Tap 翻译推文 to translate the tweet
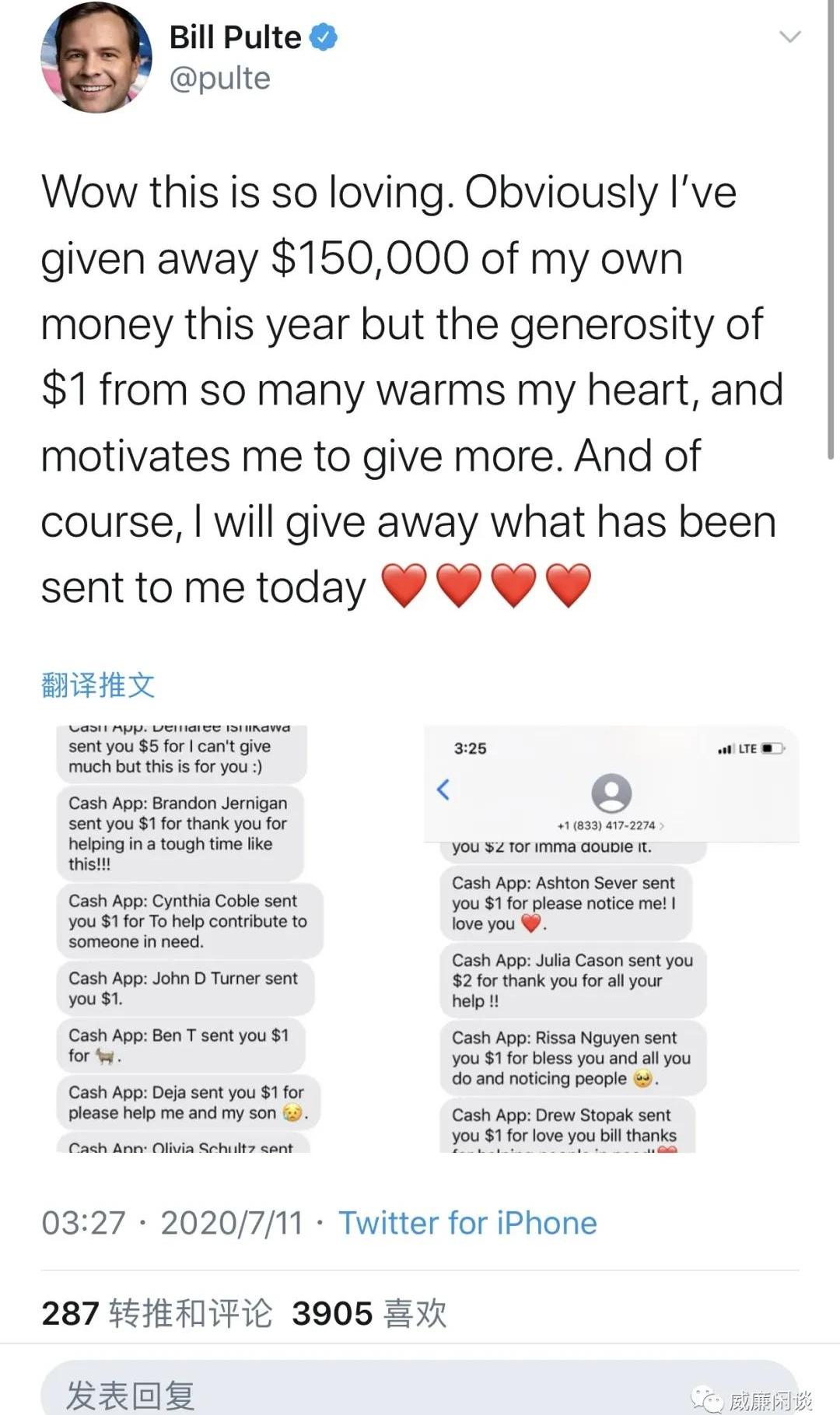840x1415 pixels. coord(98,685)
